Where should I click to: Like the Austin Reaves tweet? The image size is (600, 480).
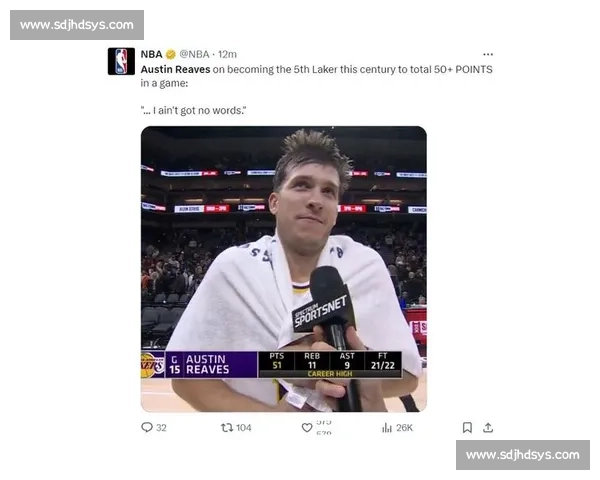pyautogui.click(x=307, y=428)
